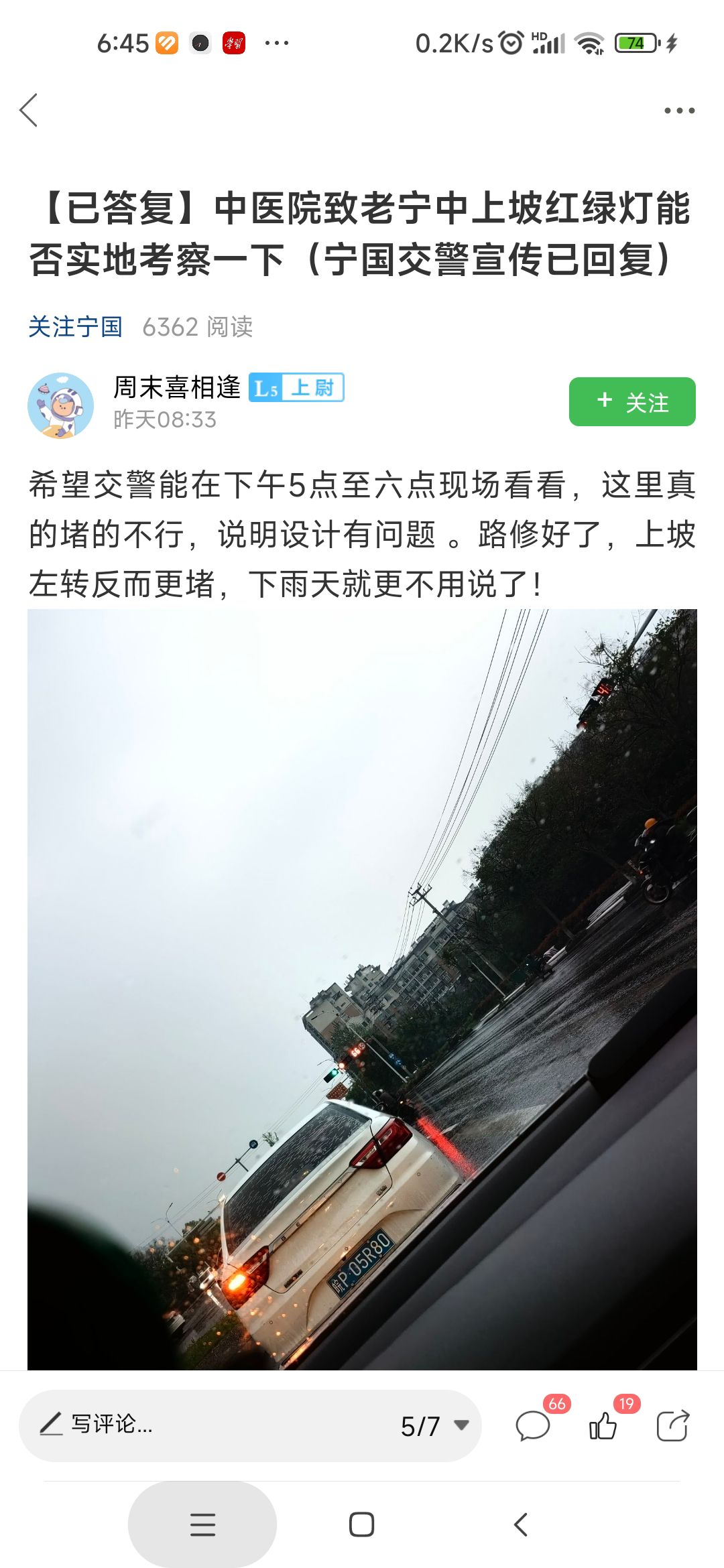Share this post
Image resolution: width=724 pixels, height=1568 pixels.
(672, 1425)
